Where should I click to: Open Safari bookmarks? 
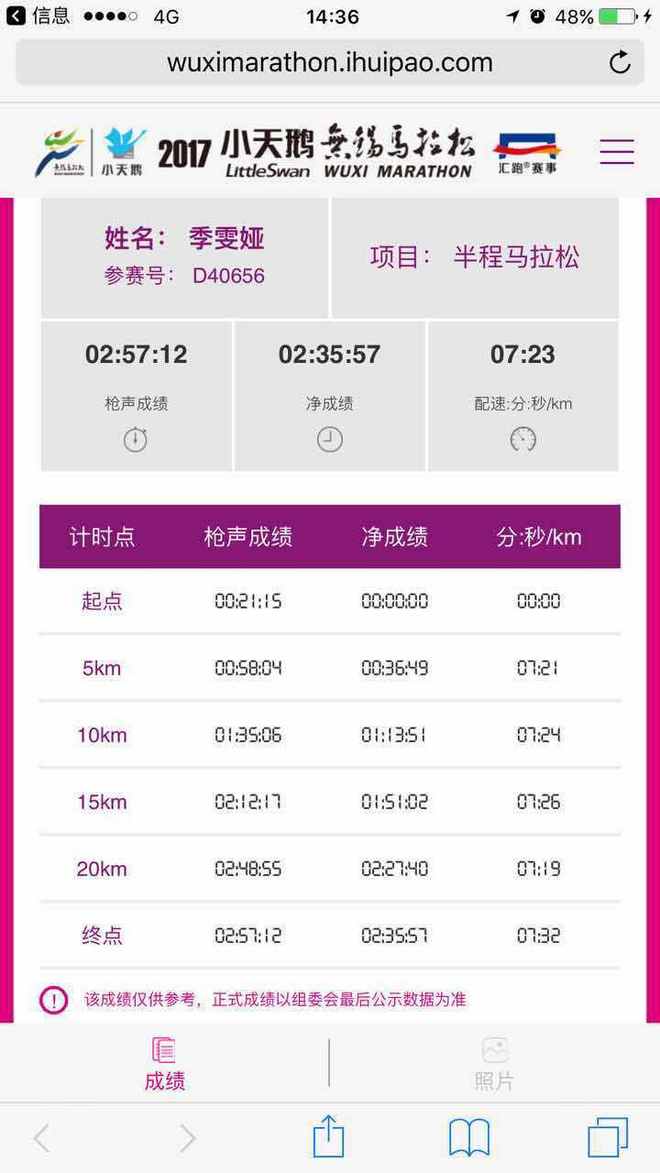[x=469, y=1138]
